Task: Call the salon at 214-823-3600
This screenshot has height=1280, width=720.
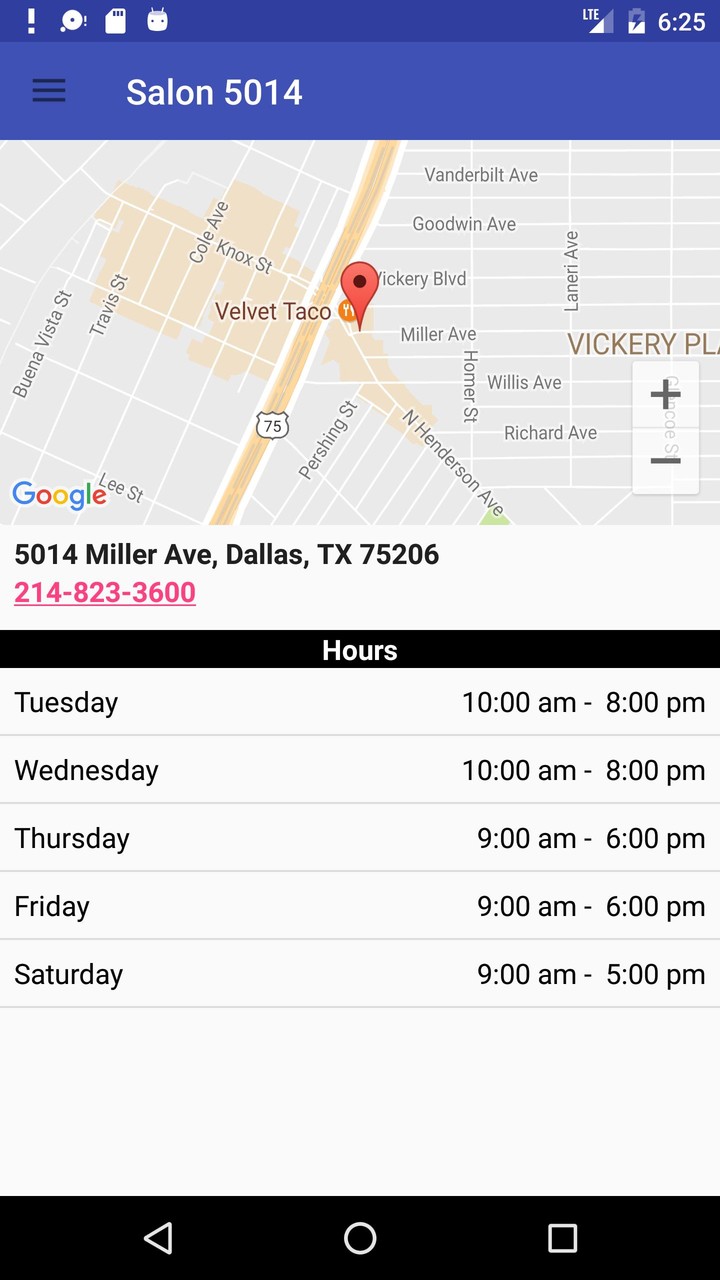Action: [105, 593]
